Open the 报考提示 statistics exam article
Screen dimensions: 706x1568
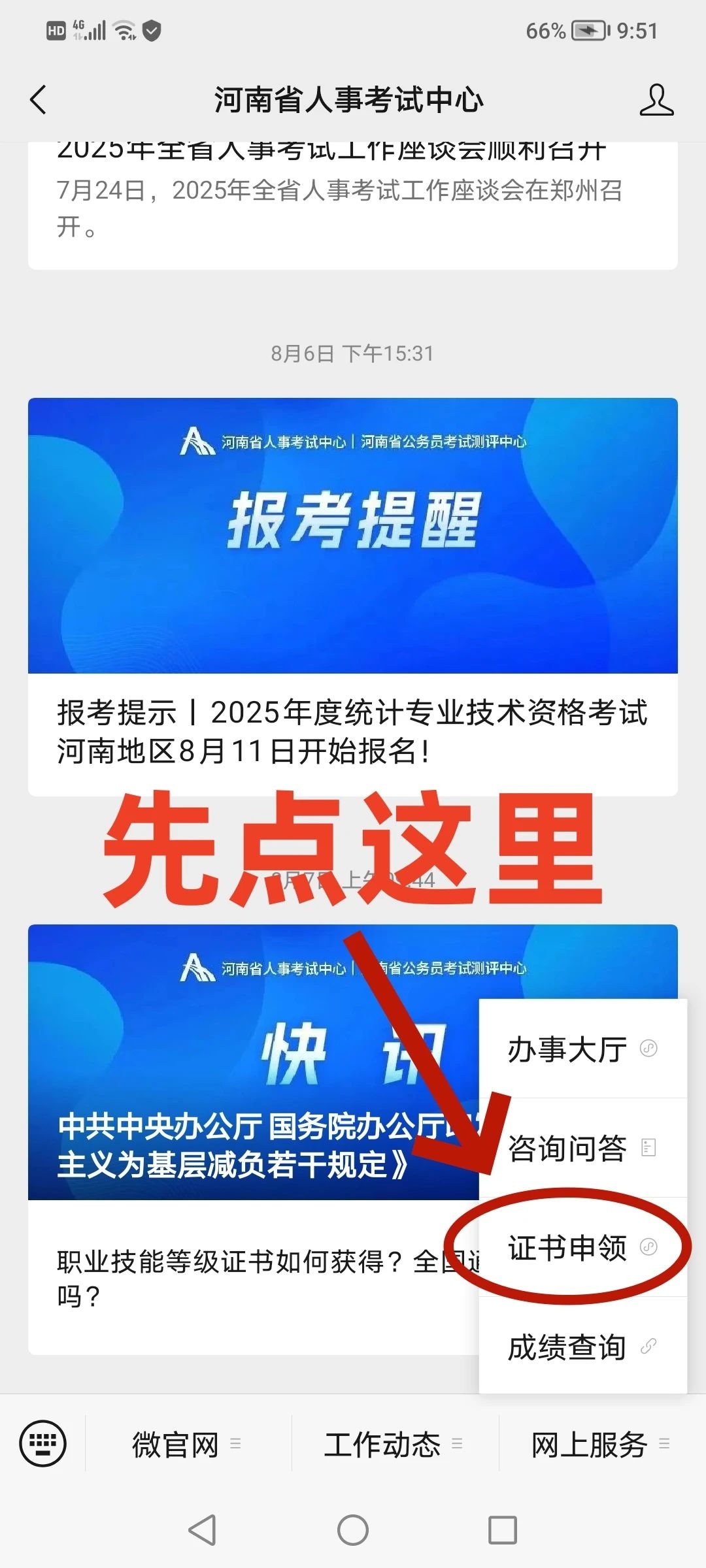[x=352, y=731]
